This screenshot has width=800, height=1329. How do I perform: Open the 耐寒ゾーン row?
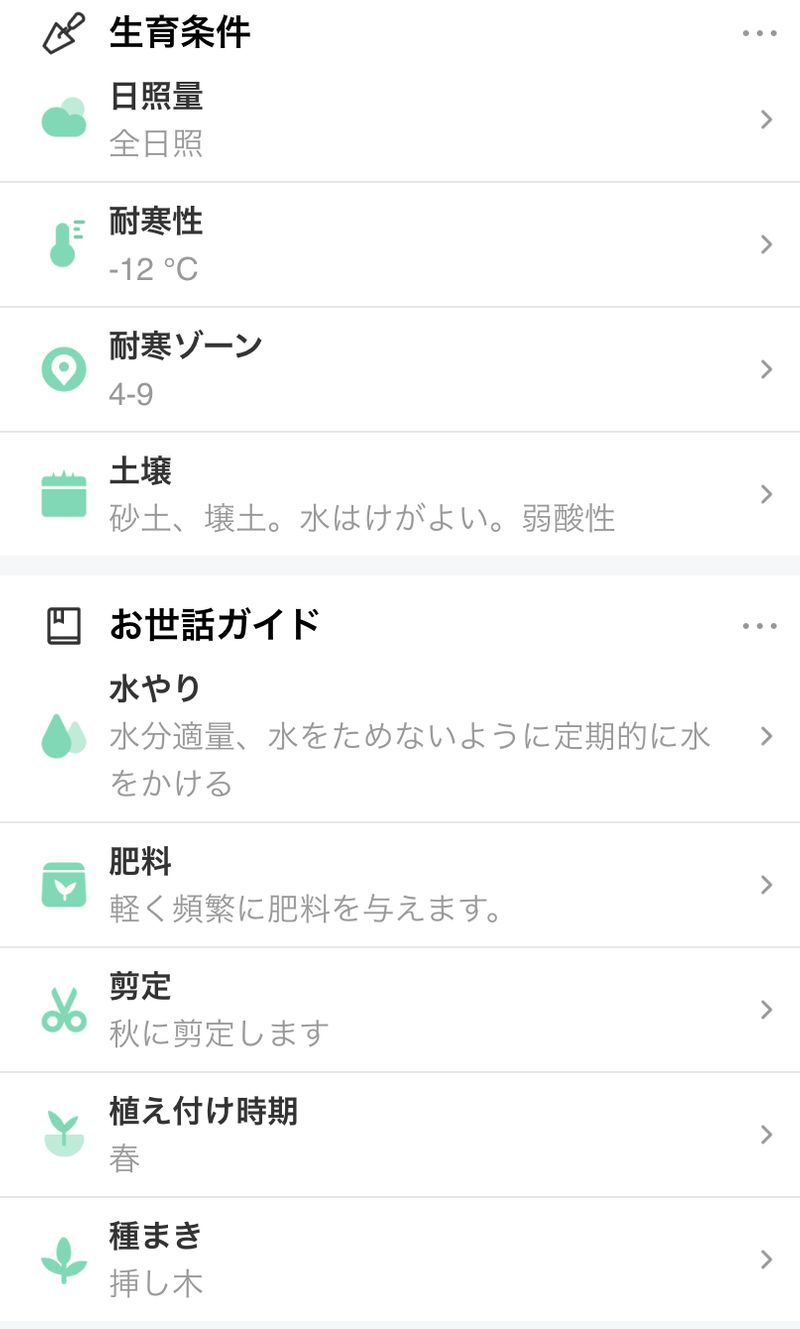(400, 370)
